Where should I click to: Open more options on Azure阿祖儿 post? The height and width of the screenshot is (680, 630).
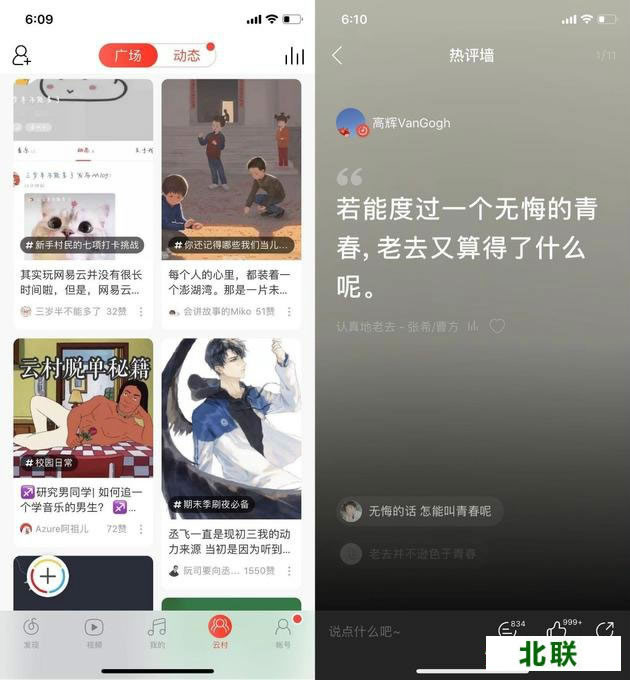[x=140, y=528]
